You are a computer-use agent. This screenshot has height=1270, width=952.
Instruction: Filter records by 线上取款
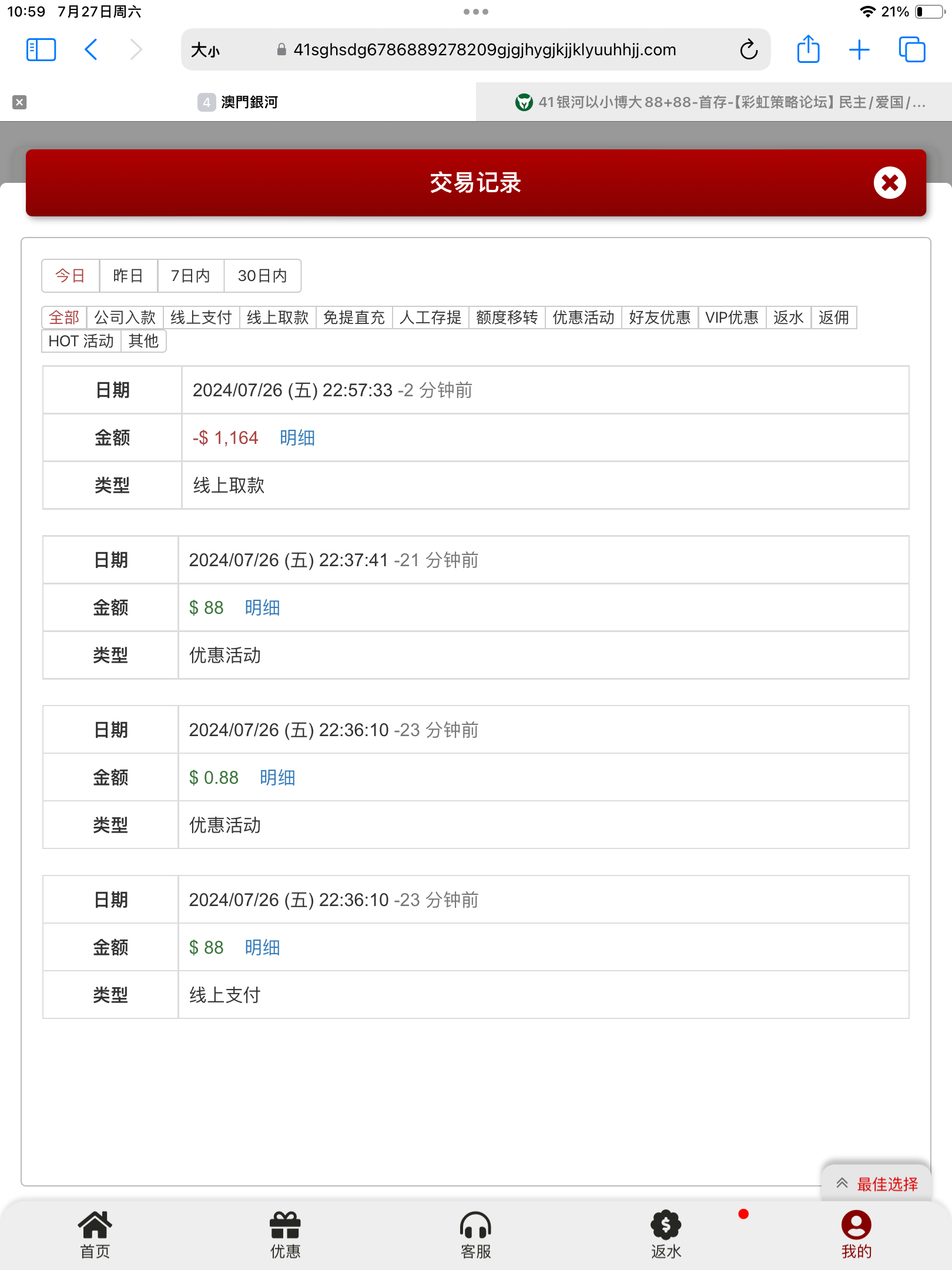point(277,317)
